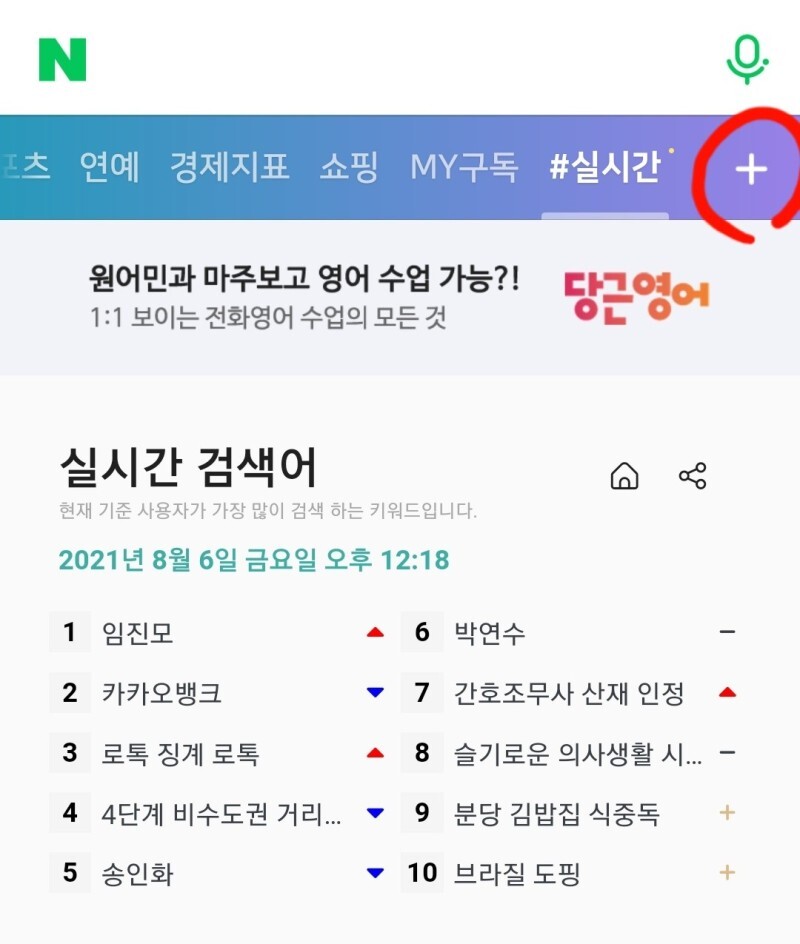Share the real-time search ranking
This screenshot has height=944, width=800.
(x=692, y=476)
